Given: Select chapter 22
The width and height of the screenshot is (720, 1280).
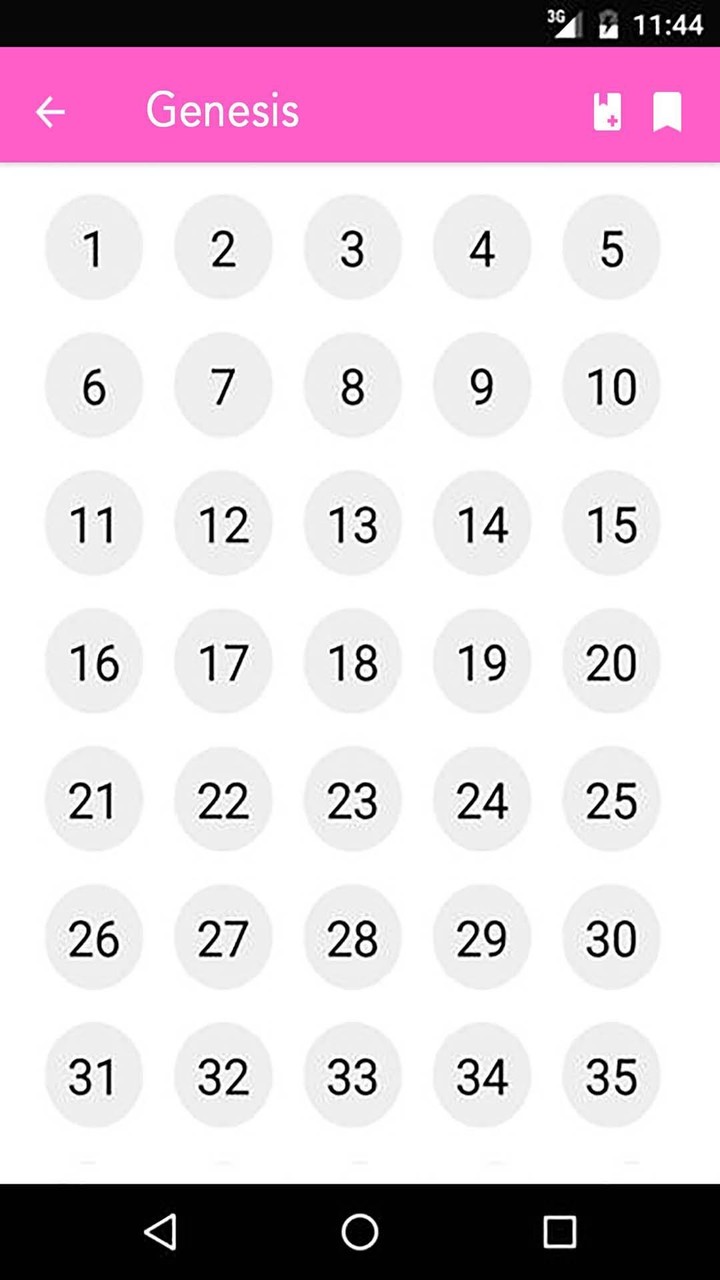Looking at the screenshot, I should pos(223,800).
